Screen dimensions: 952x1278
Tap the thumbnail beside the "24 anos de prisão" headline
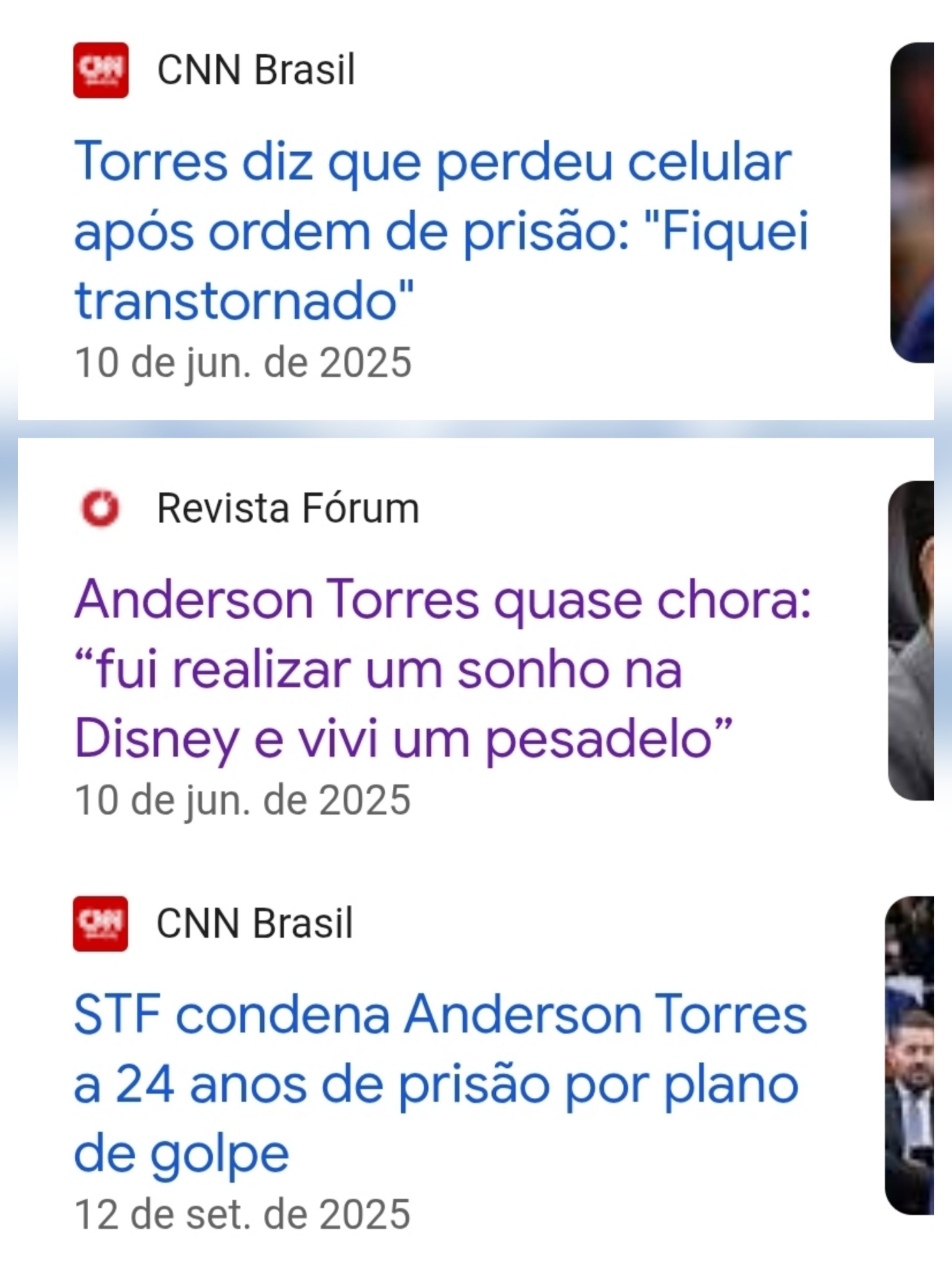pyautogui.click(x=910, y=1056)
